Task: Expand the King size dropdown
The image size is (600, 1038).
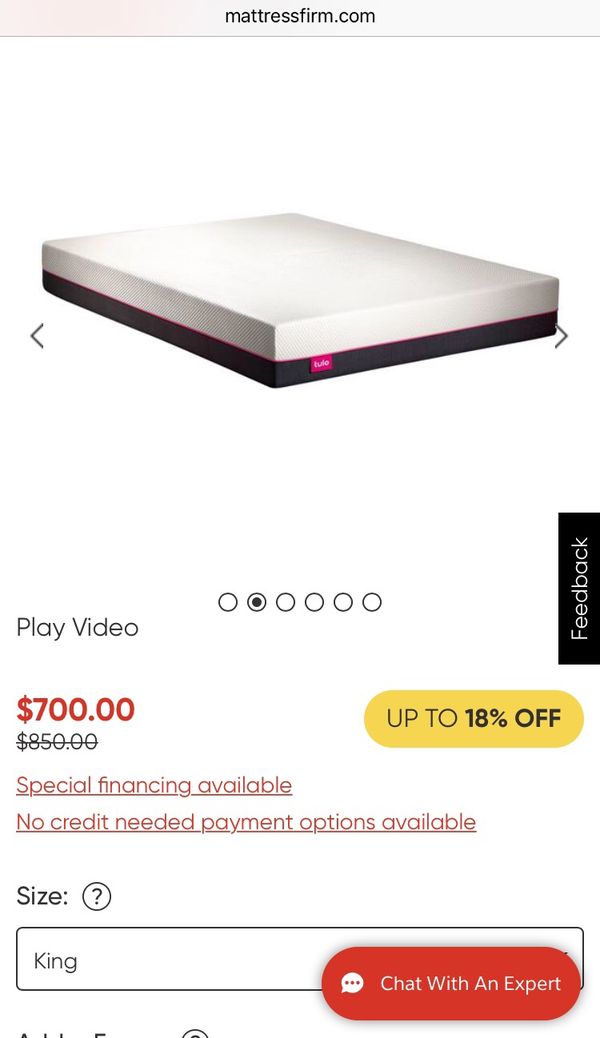Action: (300, 959)
